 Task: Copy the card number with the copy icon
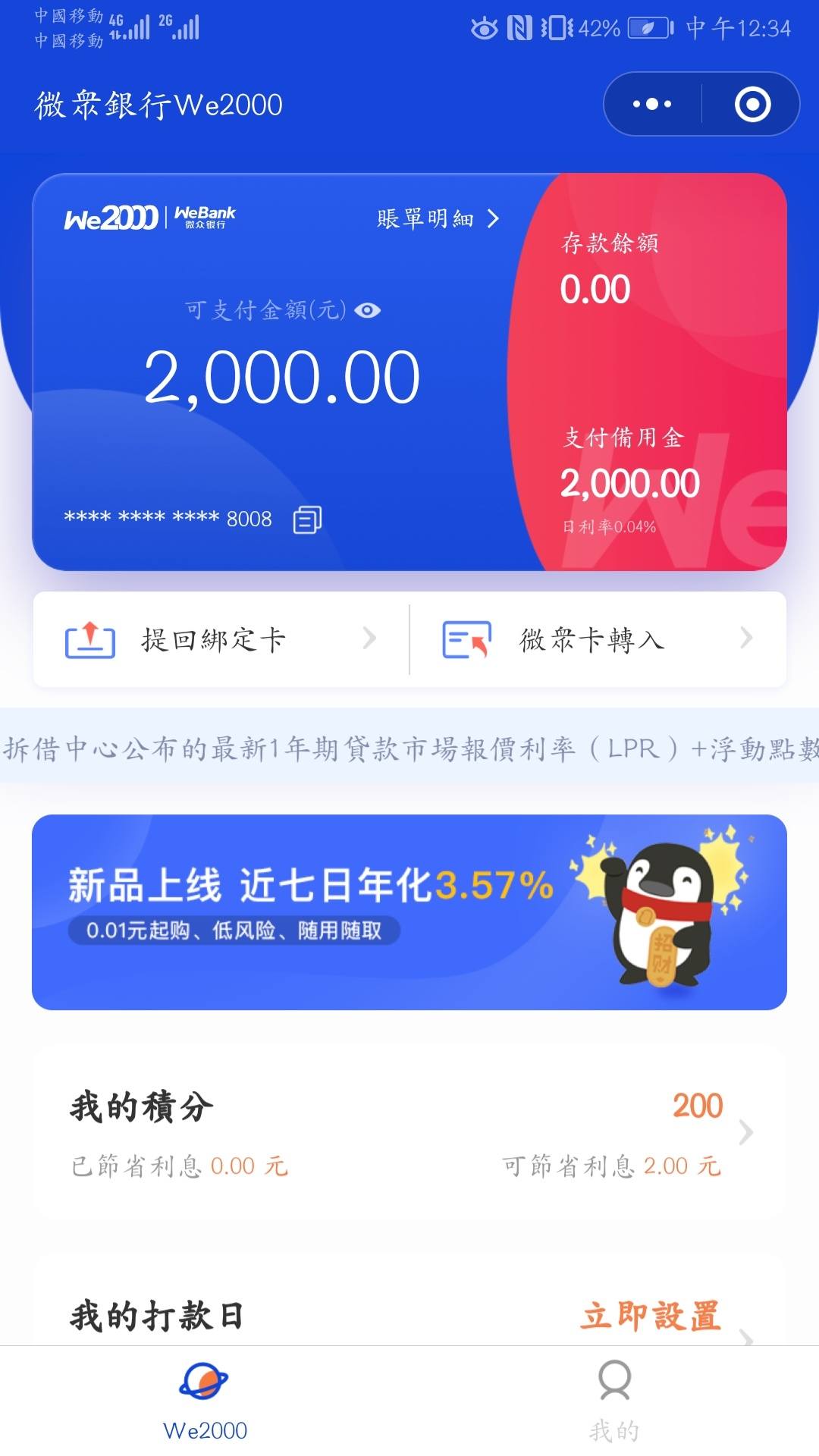[x=306, y=520]
